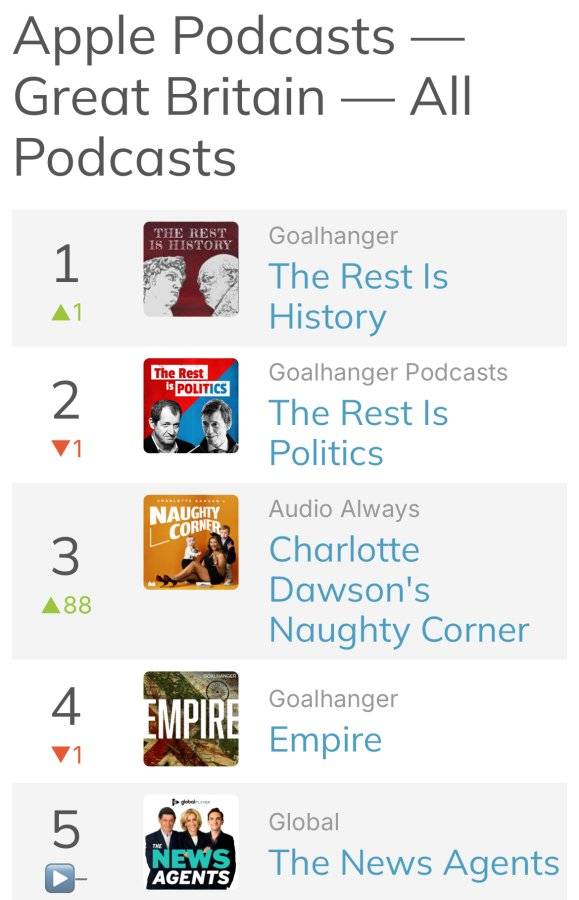Open the Empire podcast link
This screenshot has width=579, height=900.
tap(325, 740)
